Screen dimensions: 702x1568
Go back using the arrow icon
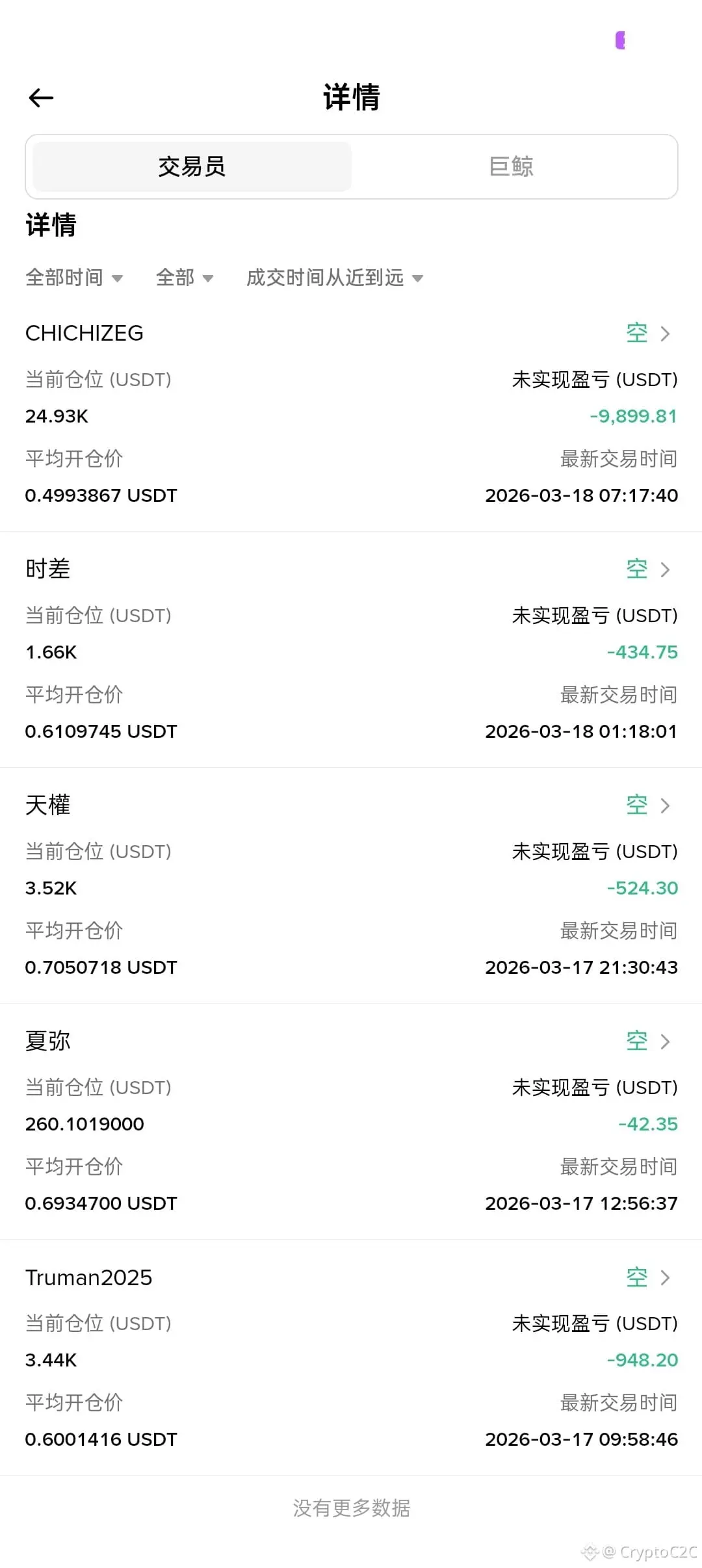tap(41, 98)
